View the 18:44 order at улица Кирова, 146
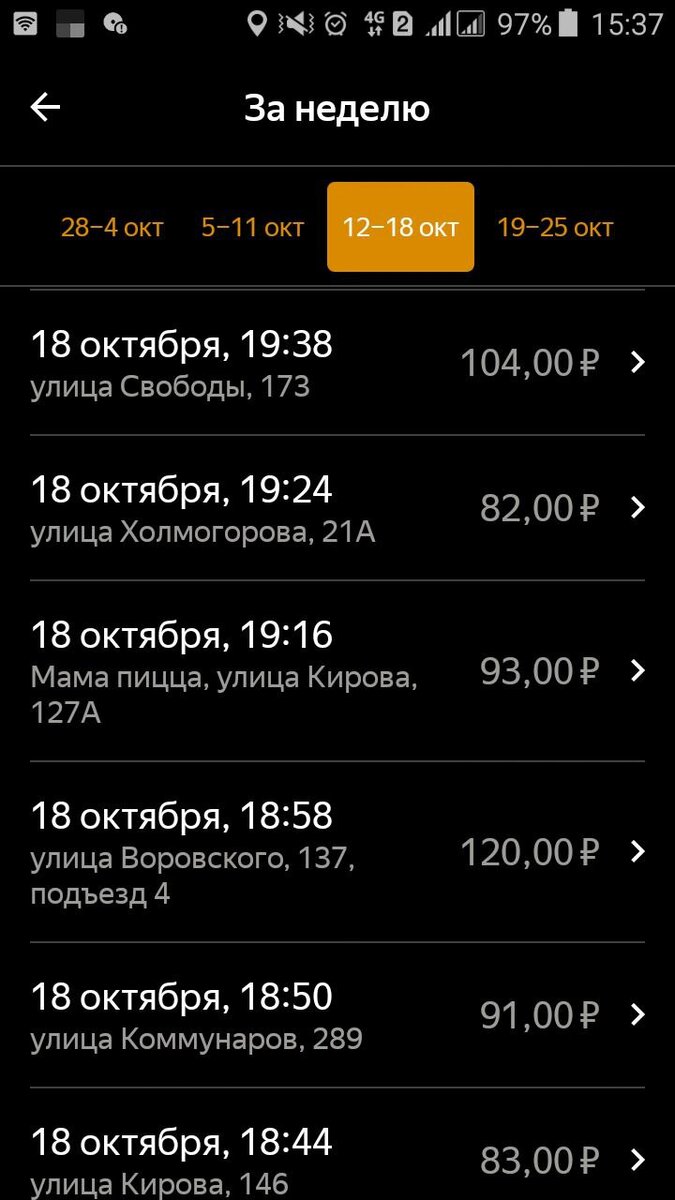 pyautogui.click(x=337, y=1160)
